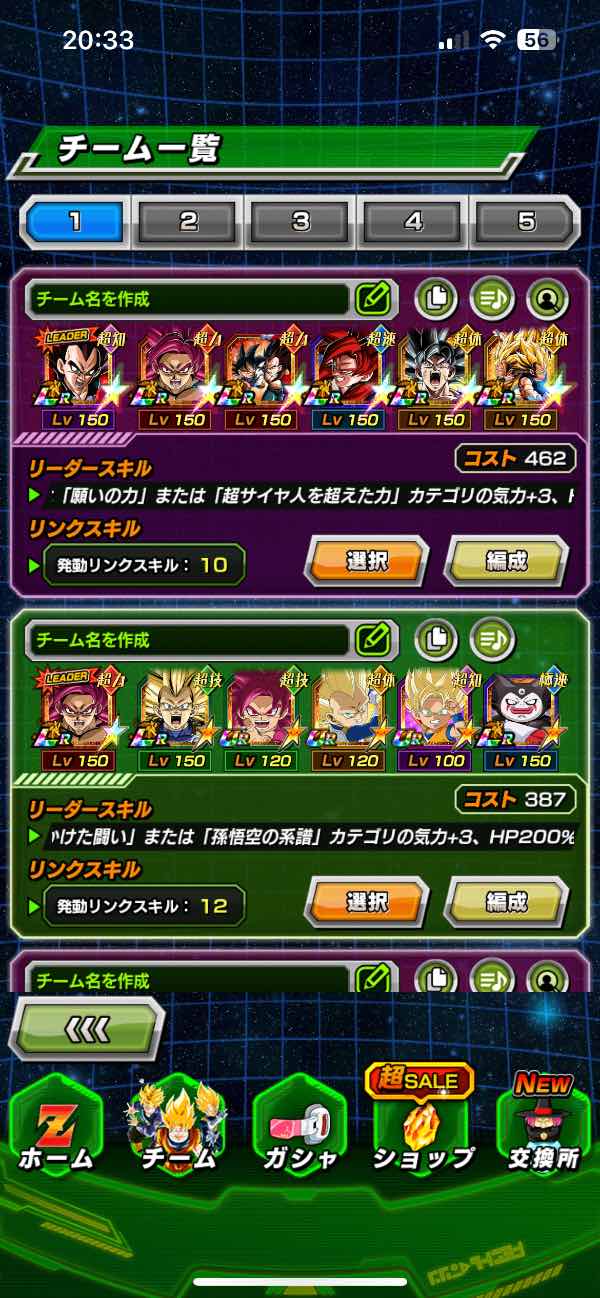Viewport: 600px width, 1298px height.
Task: Tap 選択 for the cost 387 team
Action: (x=366, y=903)
